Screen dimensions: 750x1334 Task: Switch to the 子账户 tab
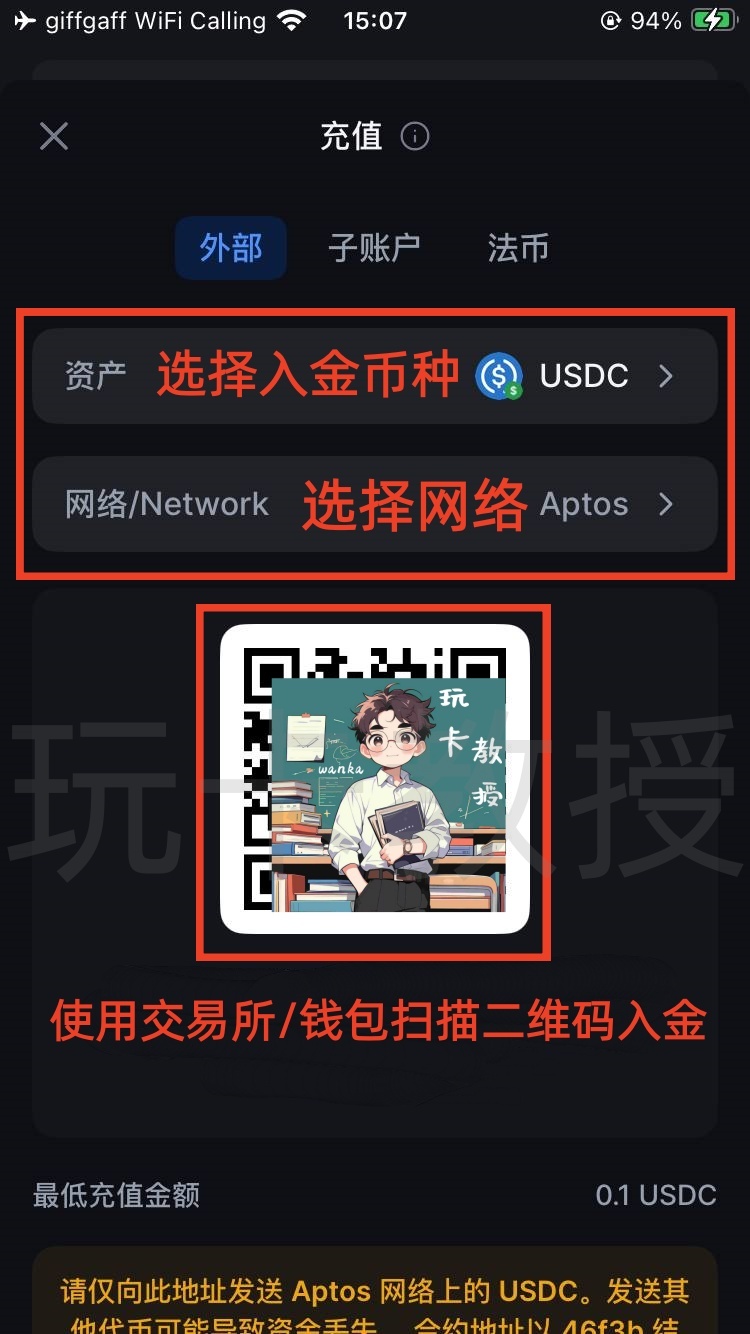[374, 248]
